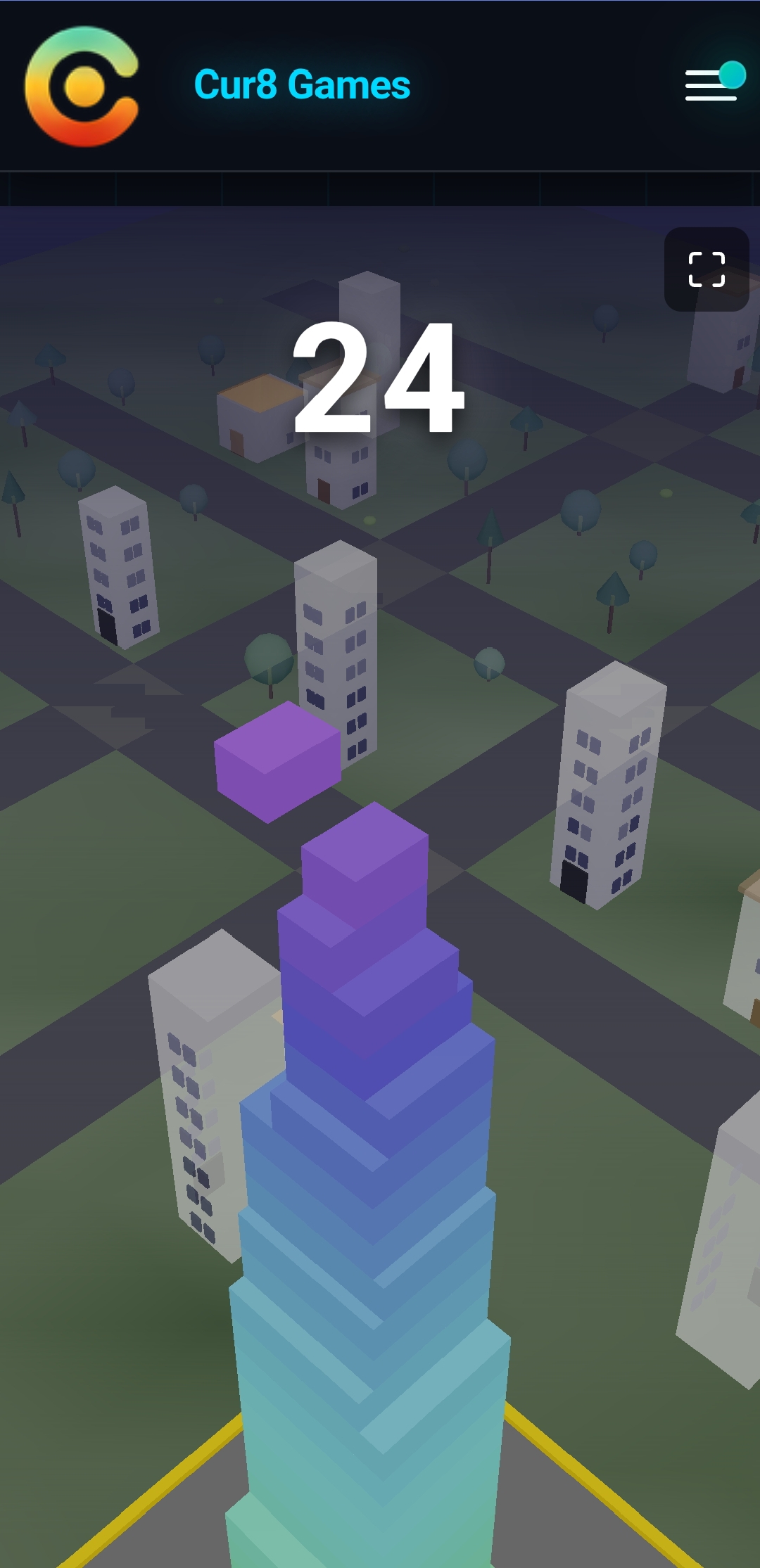Viewport: 760px width, 1568px height.
Task: Open the Cur8 Games home link
Action: tap(302, 85)
